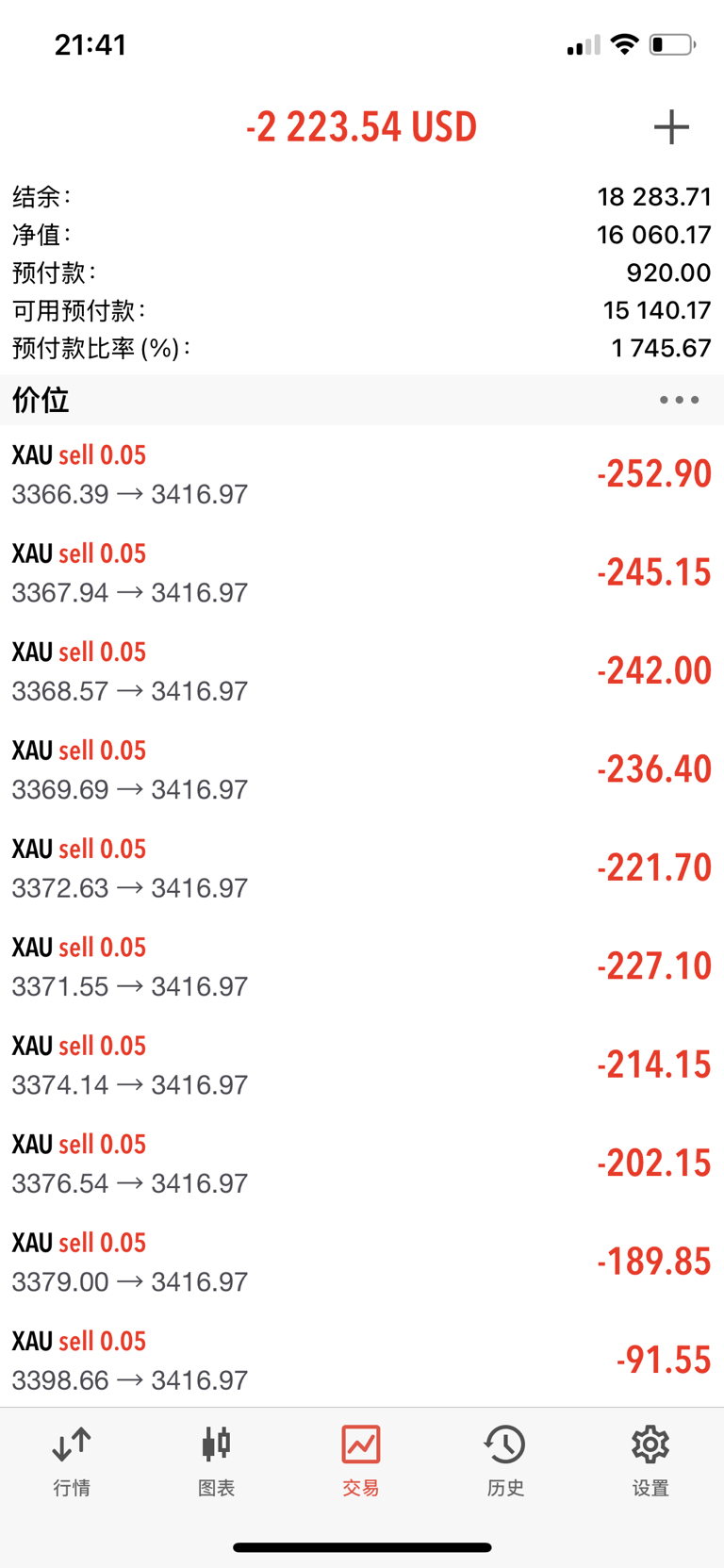Open the XAU sell position at 3369.69
The width and height of the screenshot is (724, 1568).
click(x=362, y=769)
